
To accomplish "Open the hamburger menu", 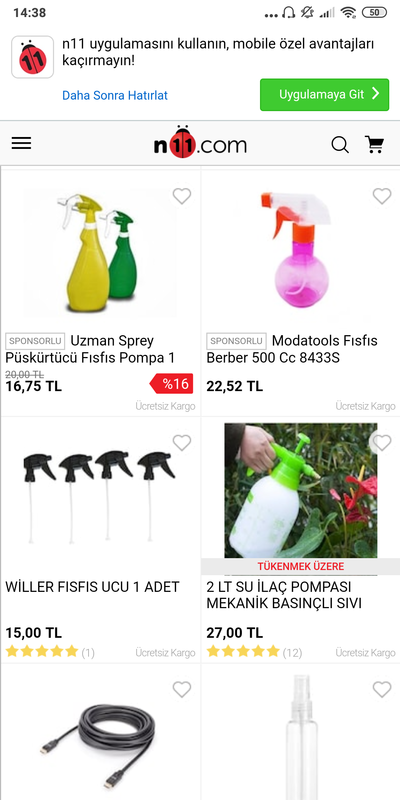I will pyautogui.click(x=21, y=143).
